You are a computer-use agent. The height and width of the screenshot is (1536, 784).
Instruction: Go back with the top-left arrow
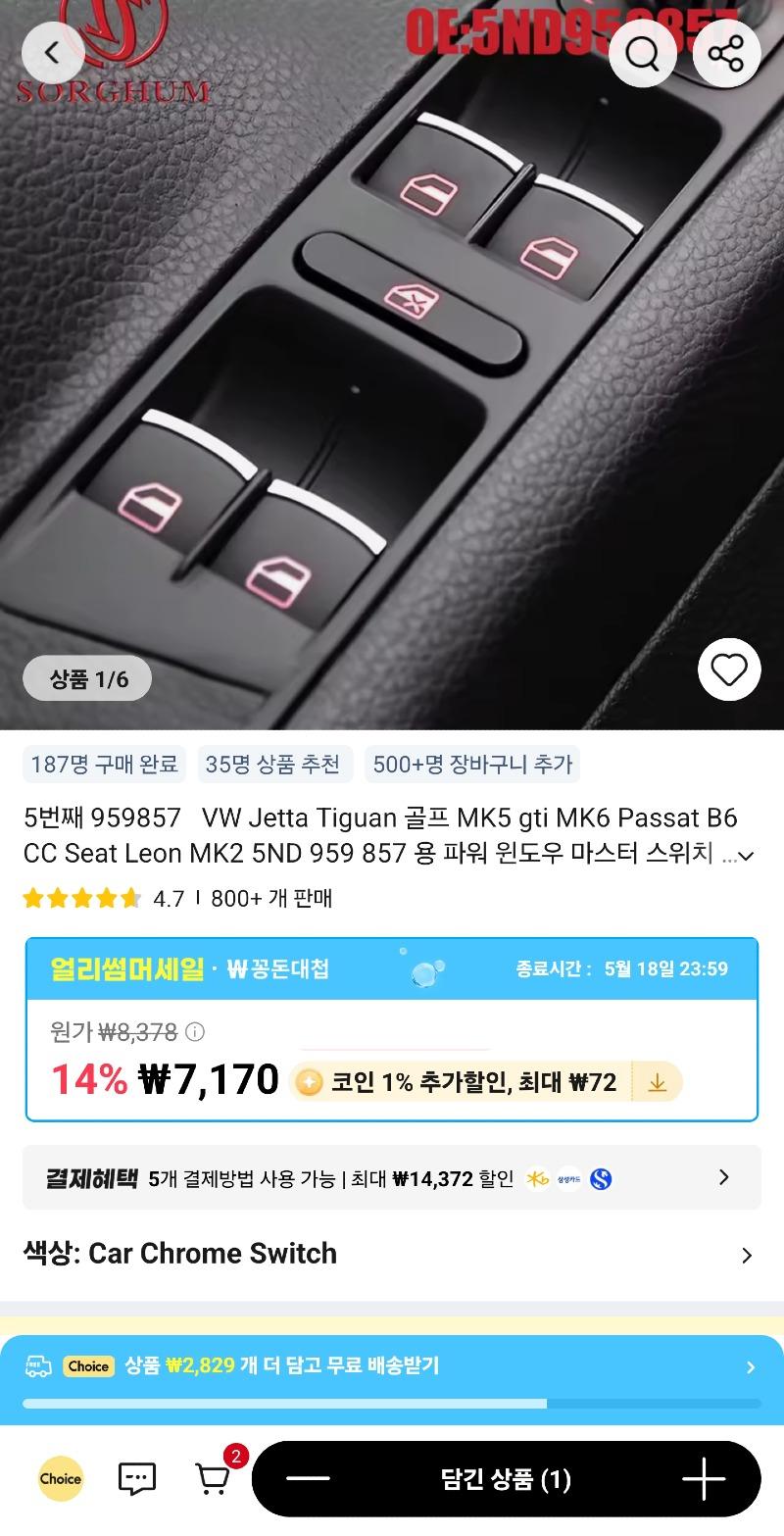pyautogui.click(x=53, y=54)
